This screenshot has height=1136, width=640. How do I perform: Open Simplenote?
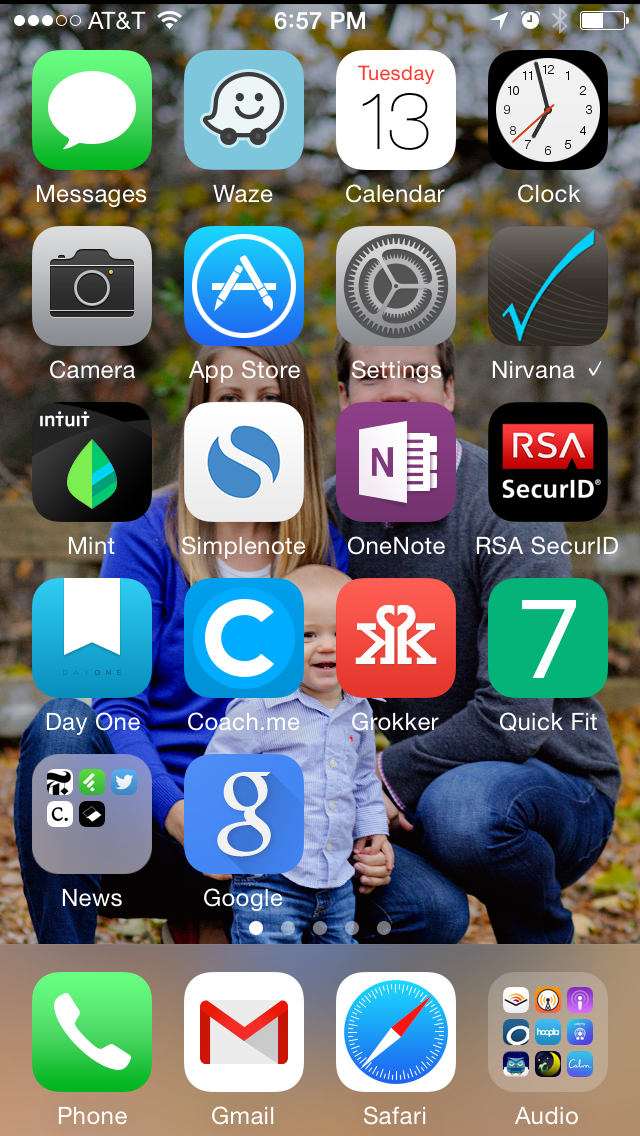pos(244,462)
